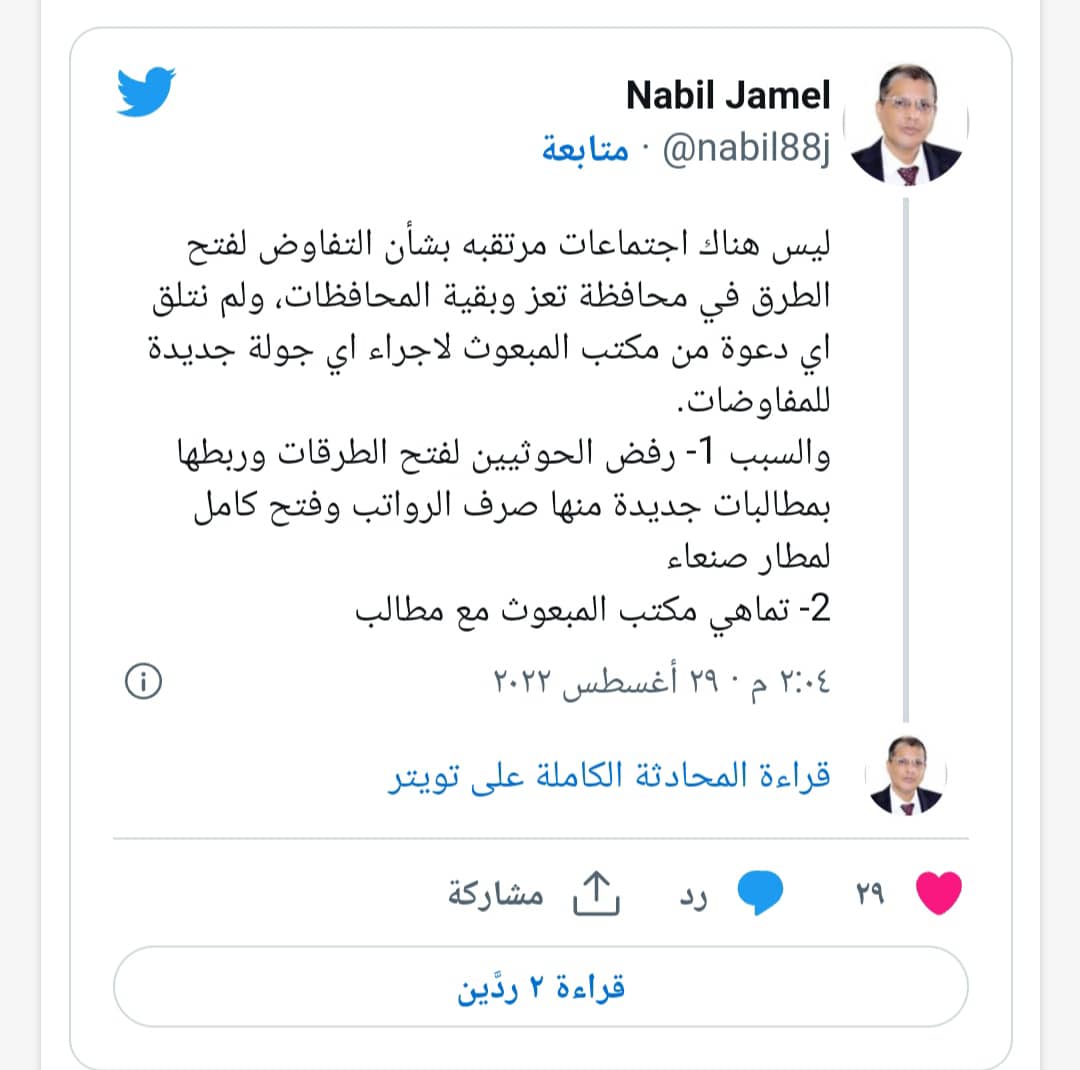Follow Nabil Jamel via متابعة link
The image size is (1080, 1070).
pos(586,150)
